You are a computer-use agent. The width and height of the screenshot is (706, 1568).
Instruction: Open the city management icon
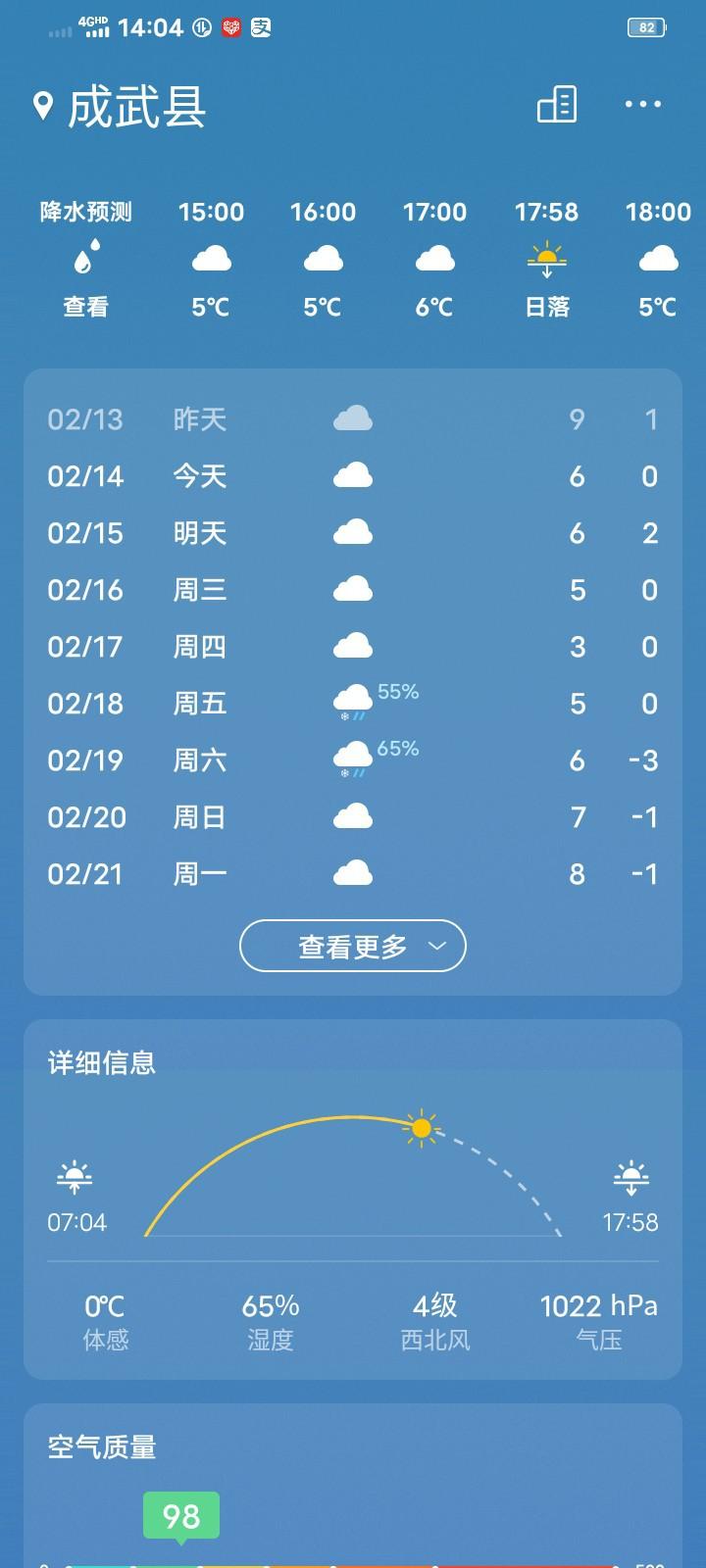click(557, 104)
